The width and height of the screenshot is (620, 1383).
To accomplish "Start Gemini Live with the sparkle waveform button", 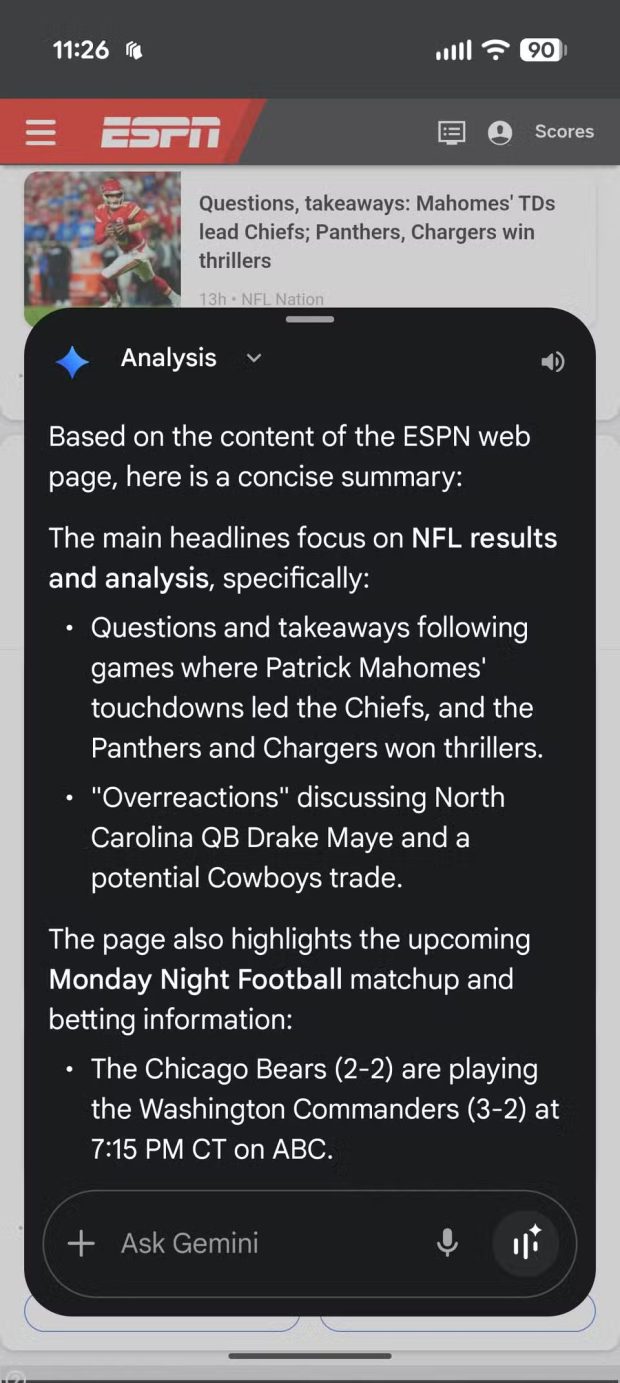I will click(526, 1243).
